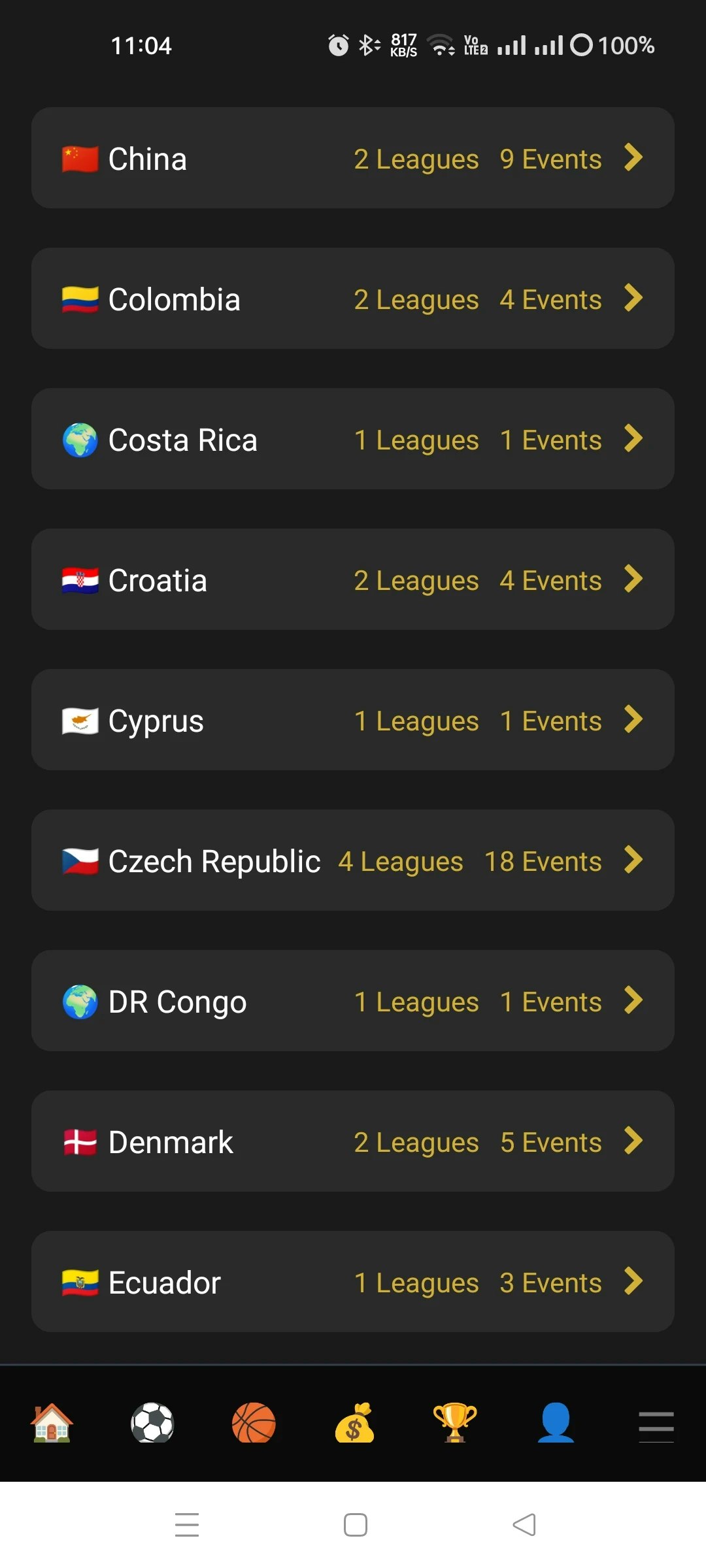Open Costa Rica leagues list

[x=353, y=439]
